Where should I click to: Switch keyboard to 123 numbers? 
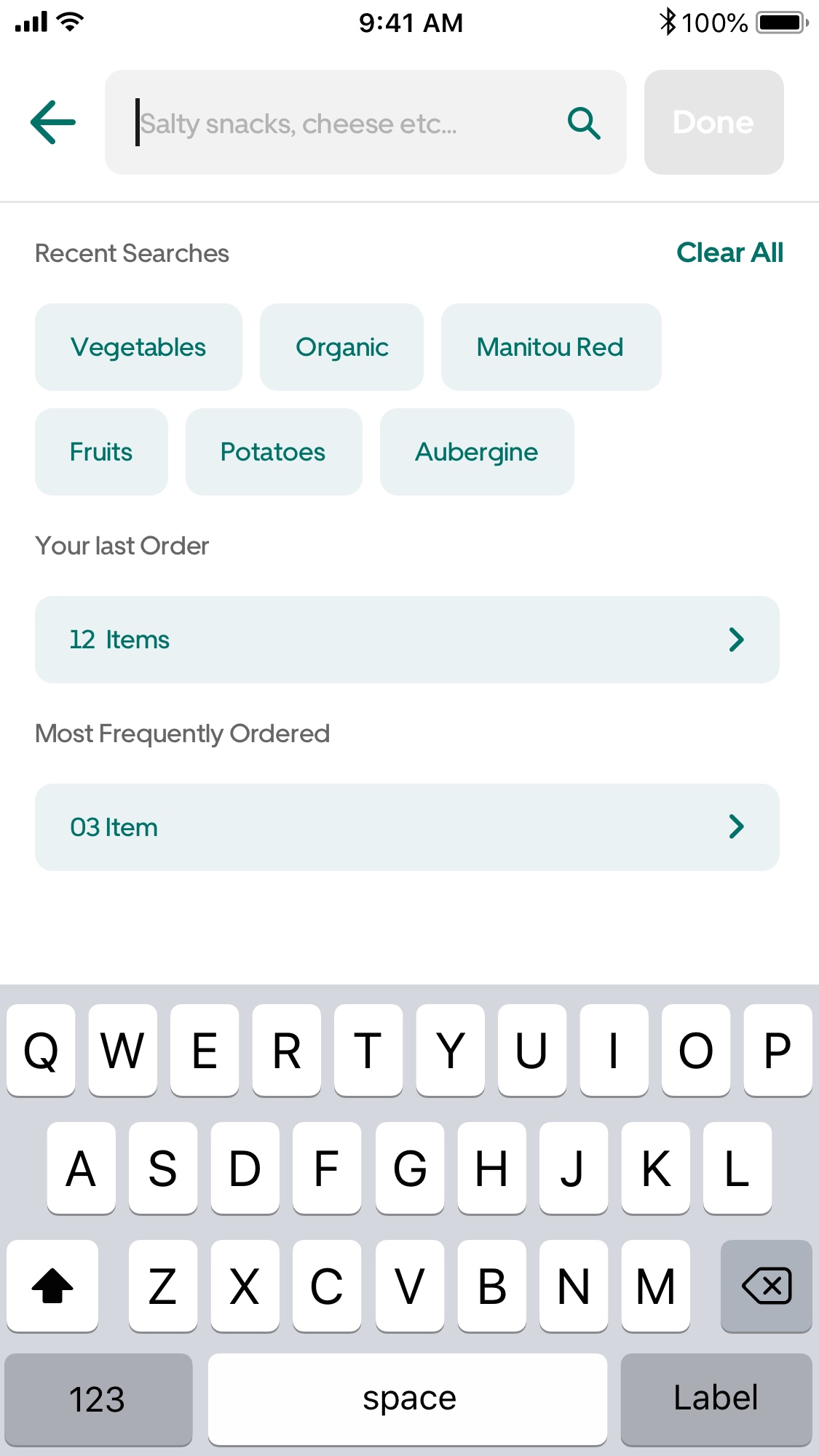click(x=98, y=1399)
